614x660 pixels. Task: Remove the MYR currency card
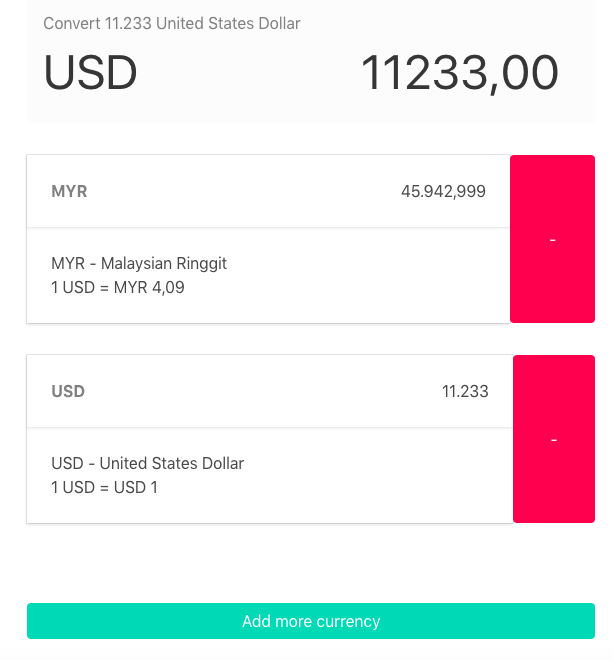552,239
